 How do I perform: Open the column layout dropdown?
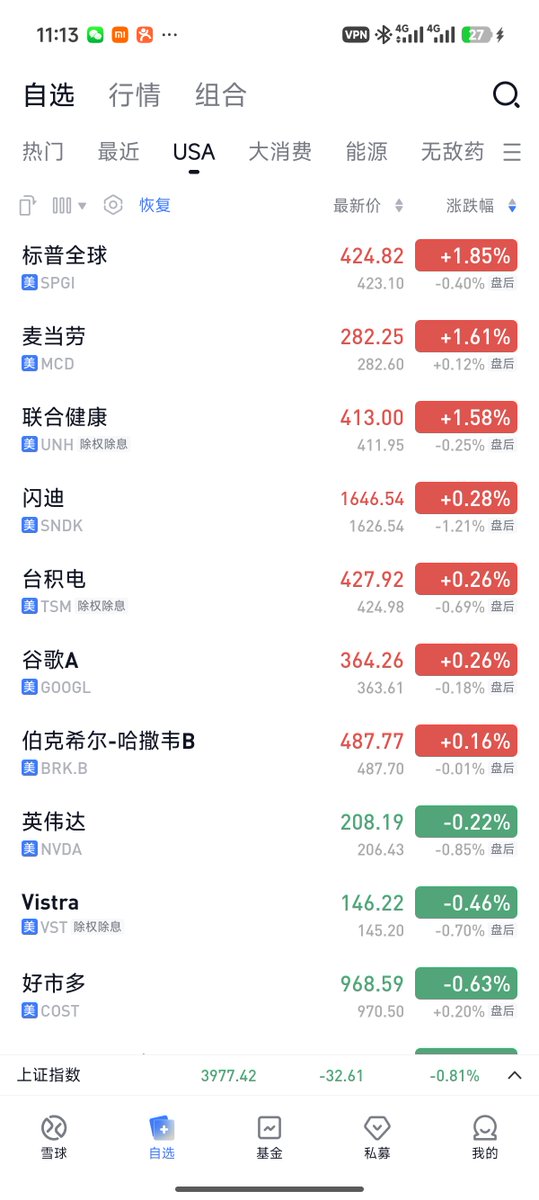click(69, 205)
